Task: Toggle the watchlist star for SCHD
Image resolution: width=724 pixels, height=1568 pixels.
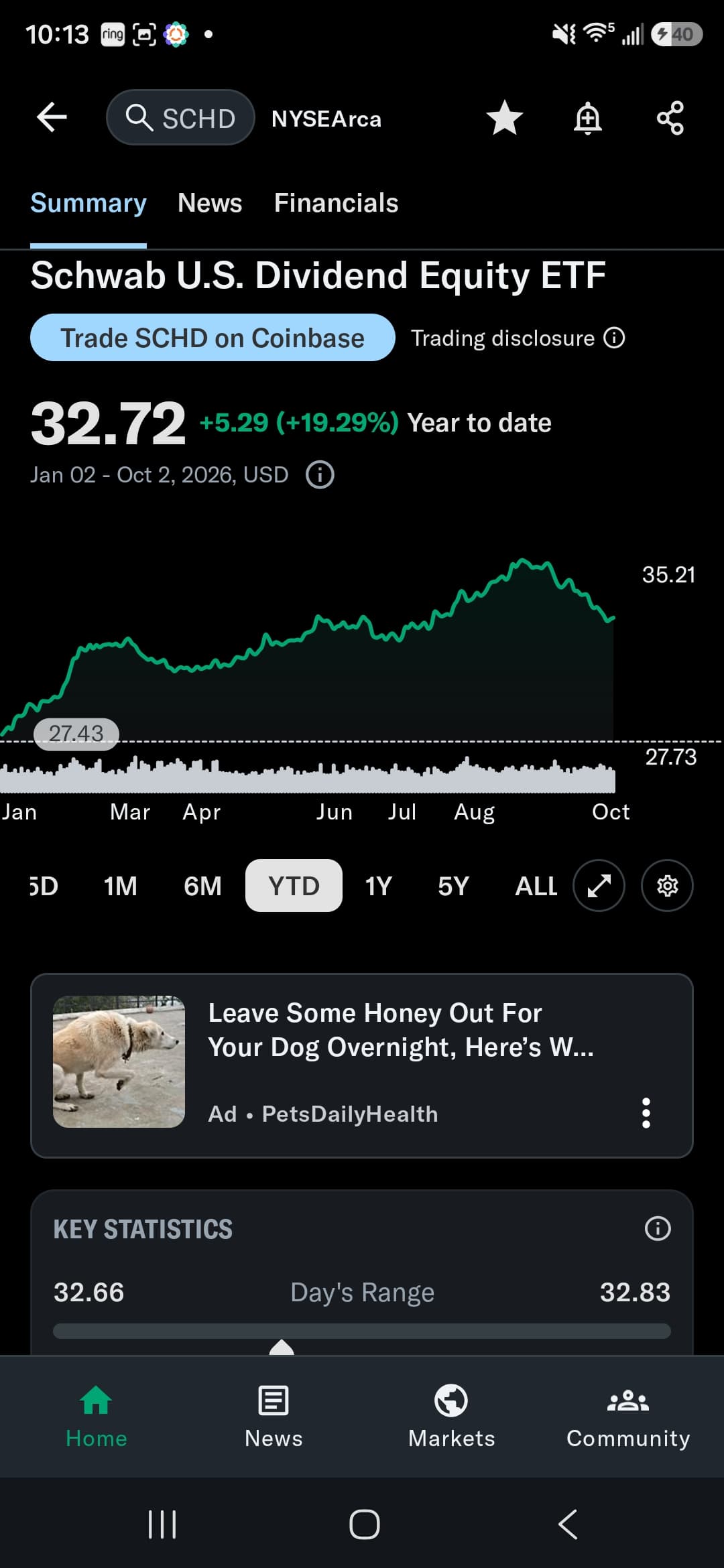Action: 504,118
